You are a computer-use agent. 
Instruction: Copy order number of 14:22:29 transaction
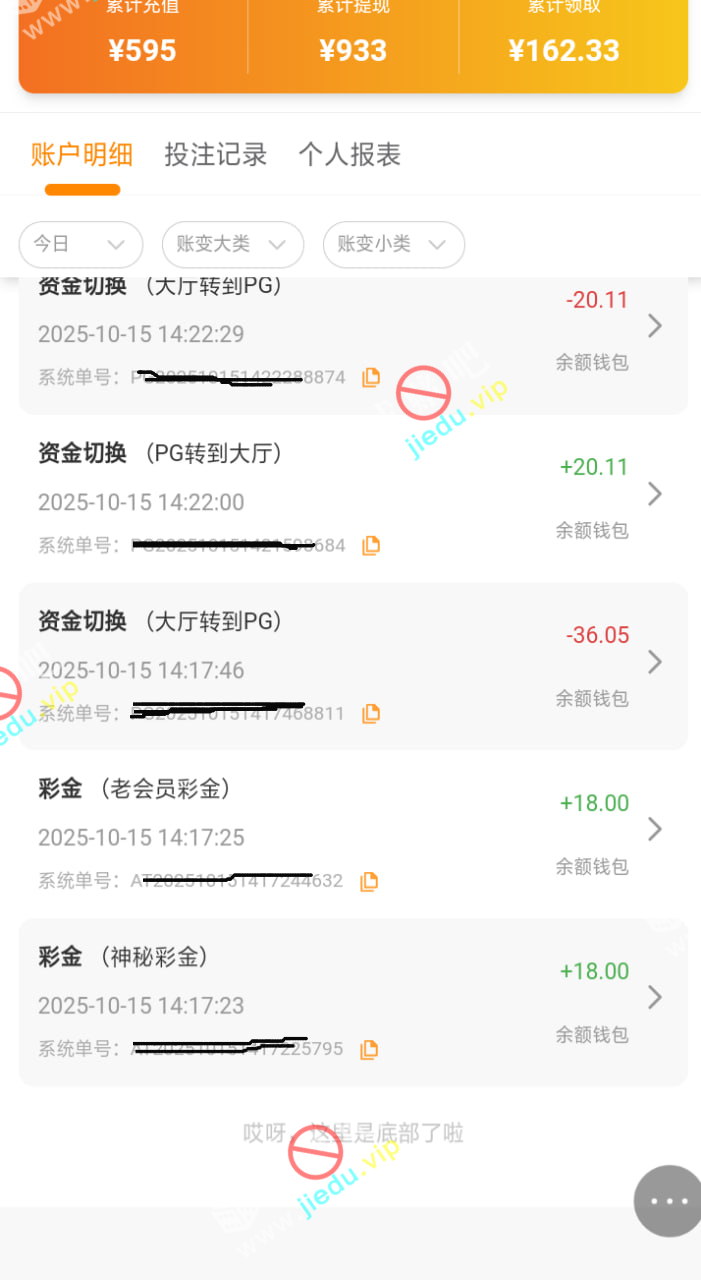tap(371, 377)
